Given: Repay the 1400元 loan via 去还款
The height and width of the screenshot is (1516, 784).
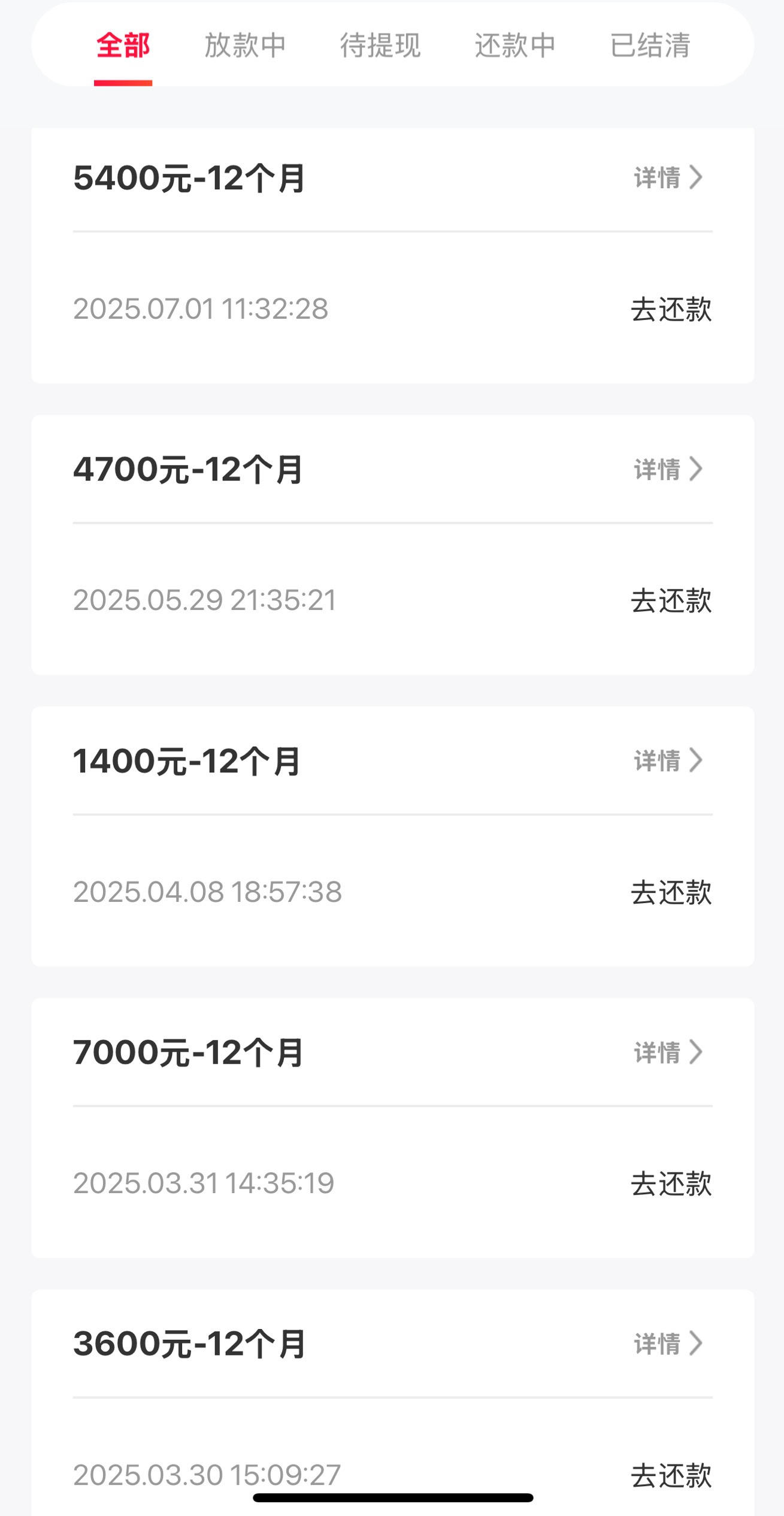Looking at the screenshot, I should click(671, 892).
